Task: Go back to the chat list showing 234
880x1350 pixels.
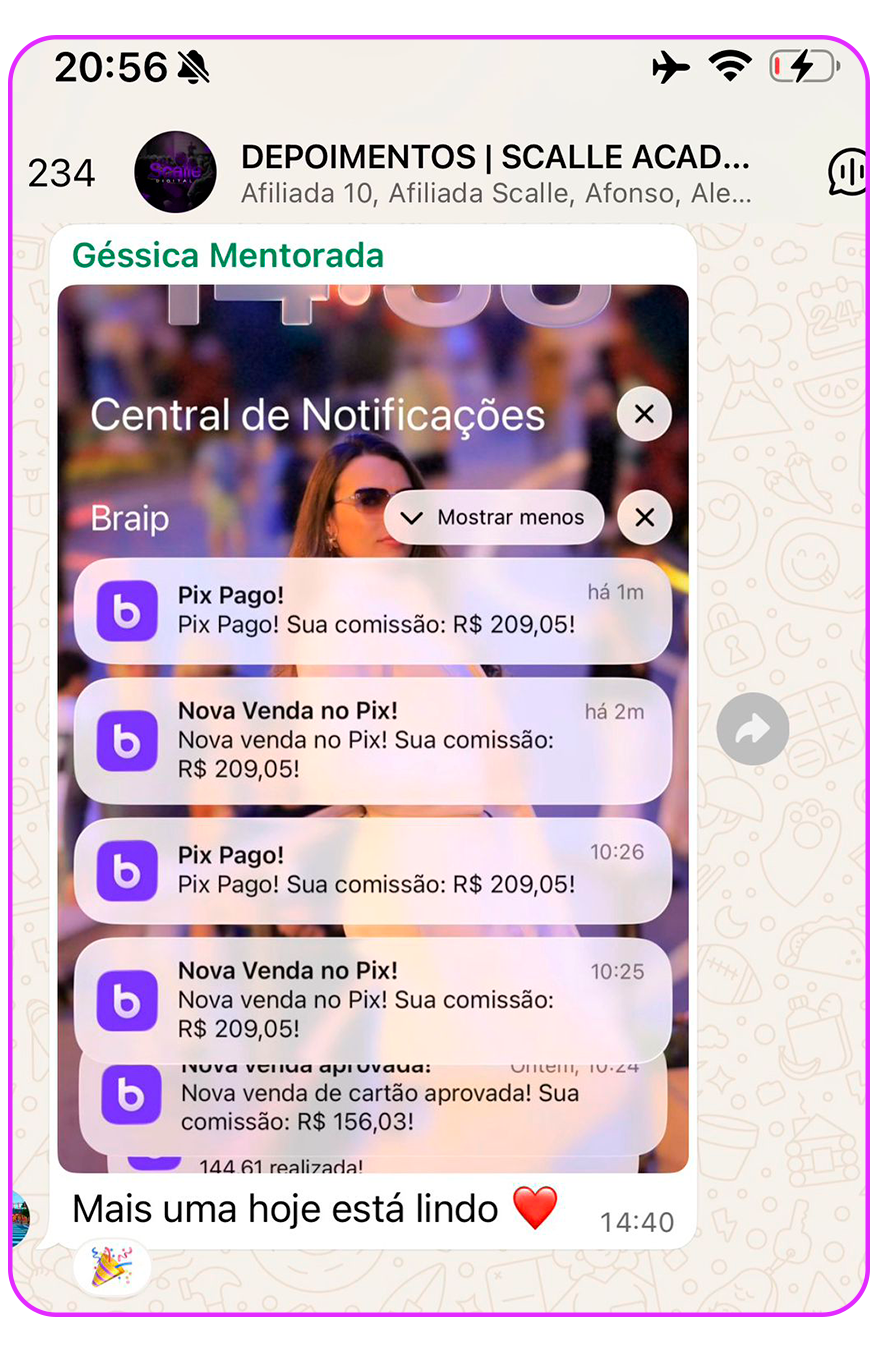Action: (60, 174)
